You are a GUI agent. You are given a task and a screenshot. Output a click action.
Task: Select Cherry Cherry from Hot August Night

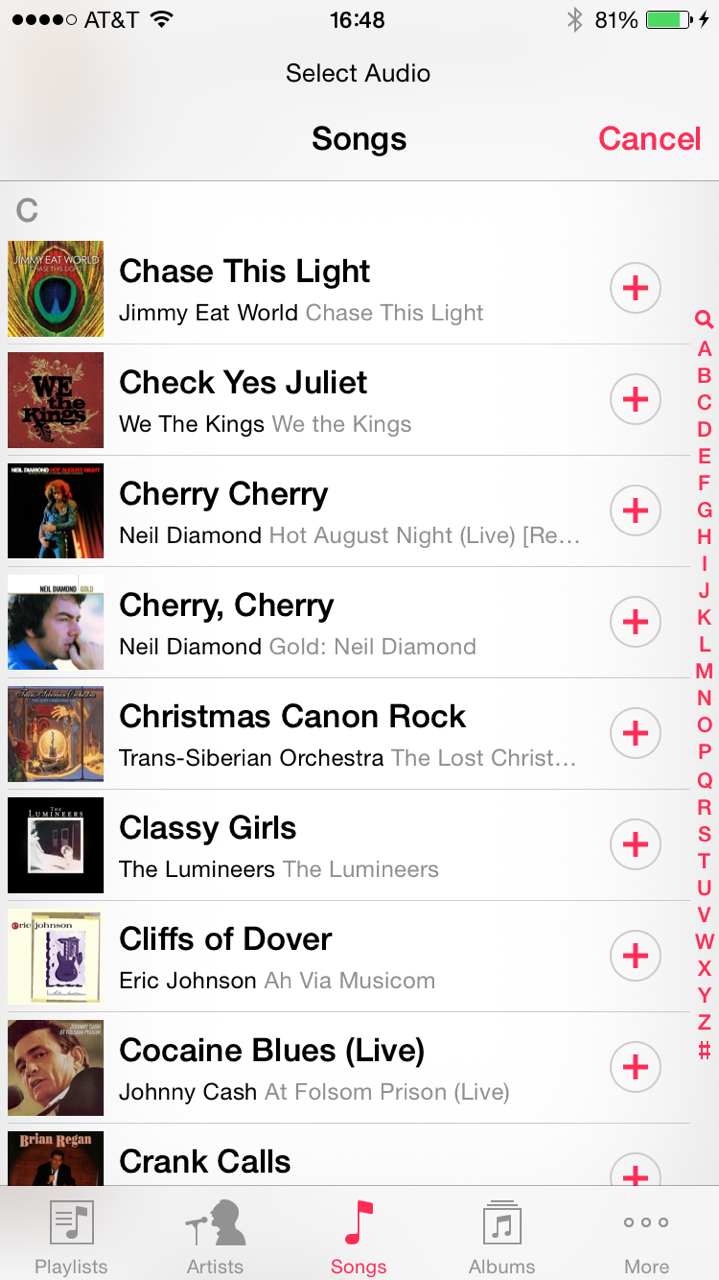click(x=300, y=511)
